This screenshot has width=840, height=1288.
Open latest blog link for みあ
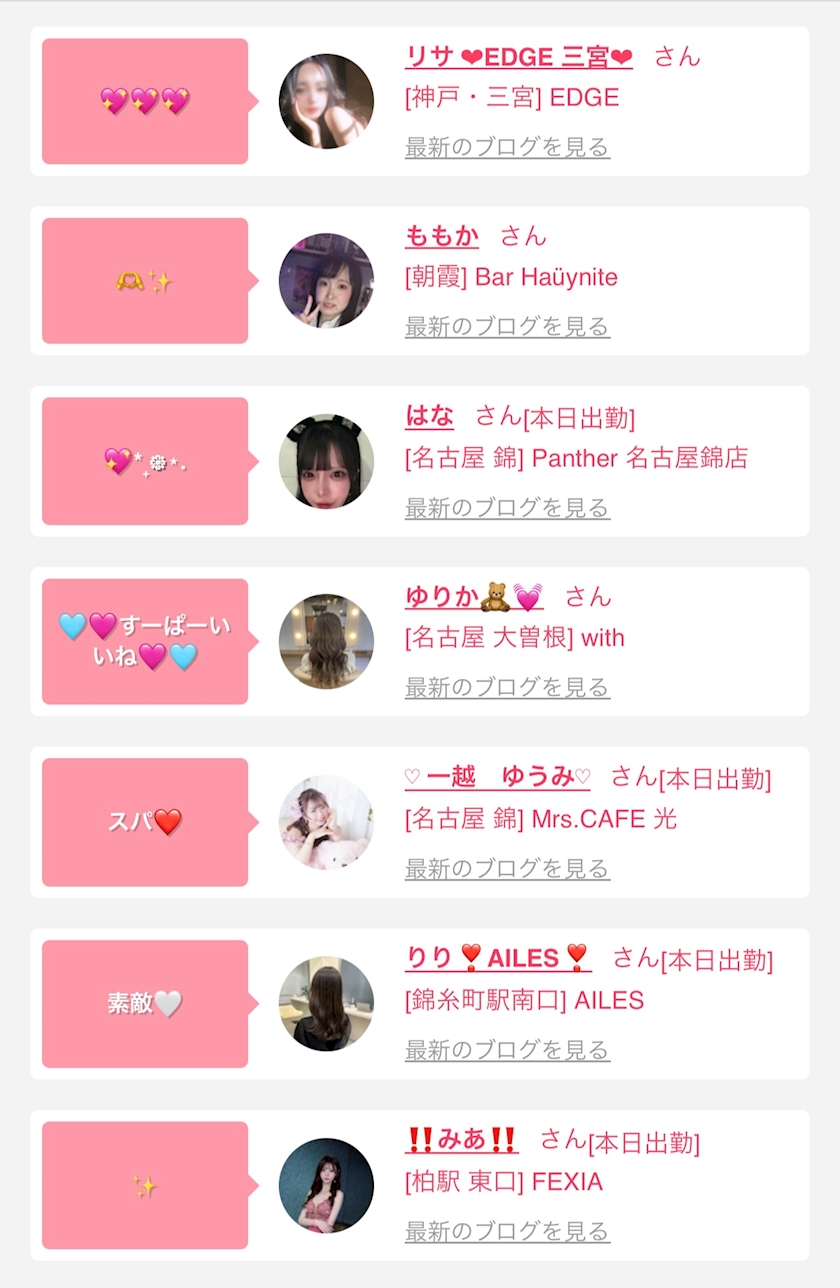(507, 1232)
